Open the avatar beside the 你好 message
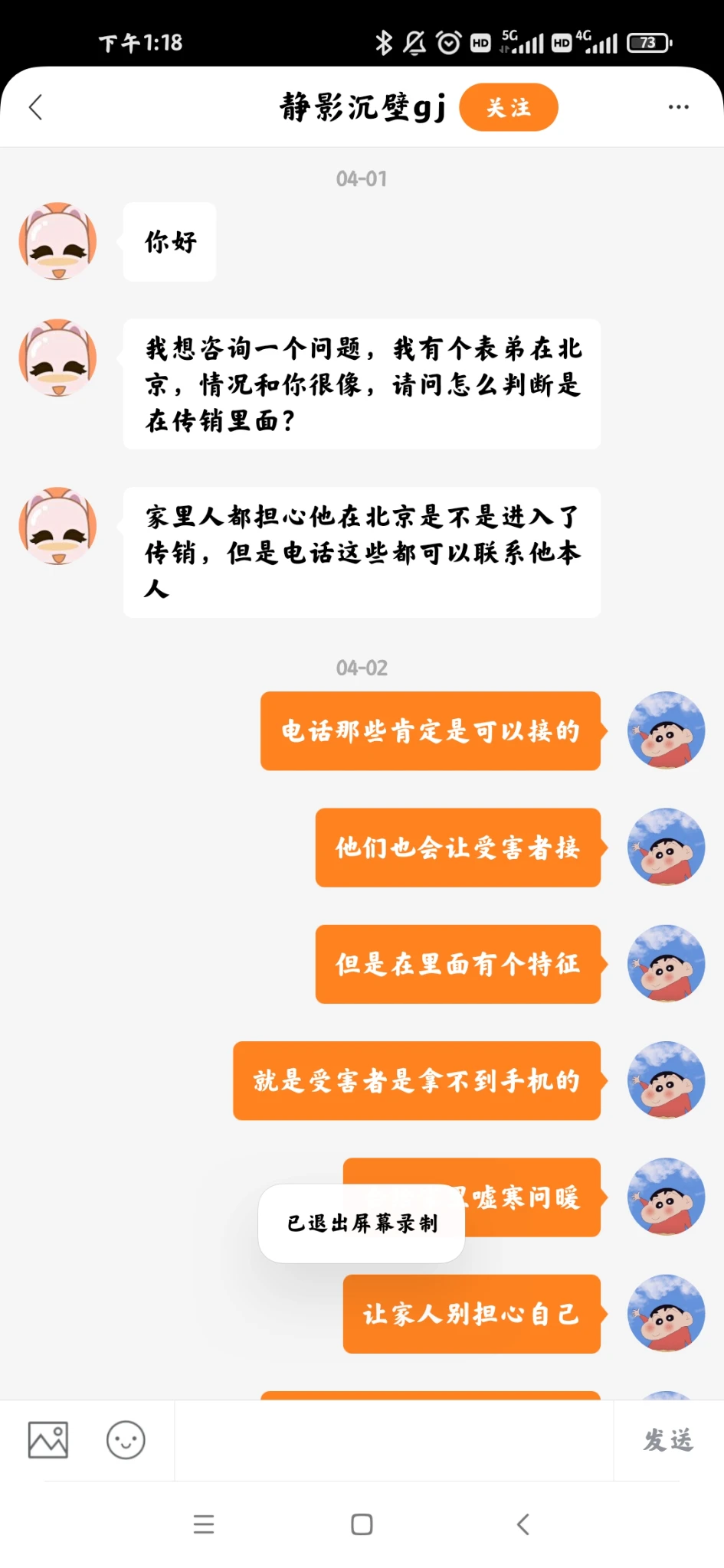 (x=57, y=241)
